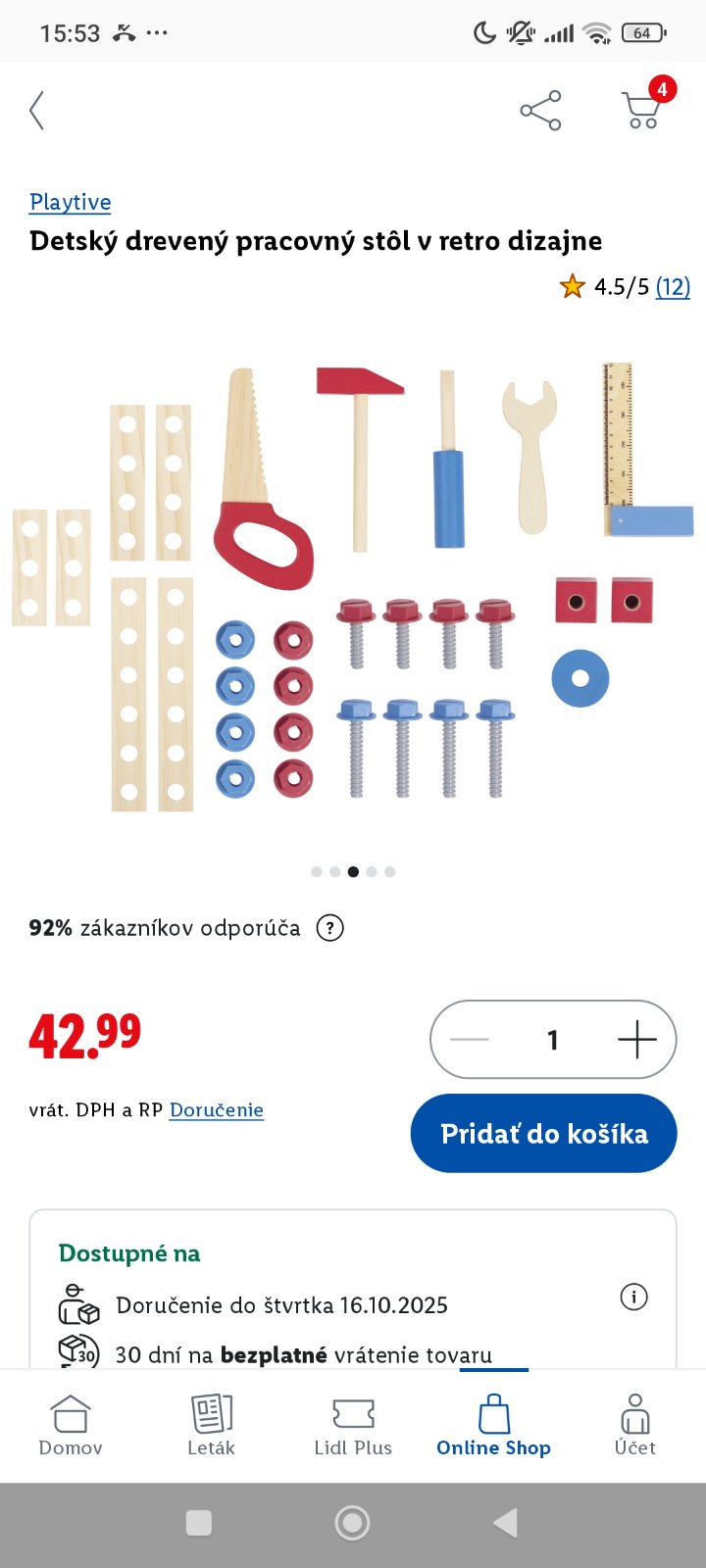Open the Leták tab
The width and height of the screenshot is (706, 1568).
(x=211, y=1425)
